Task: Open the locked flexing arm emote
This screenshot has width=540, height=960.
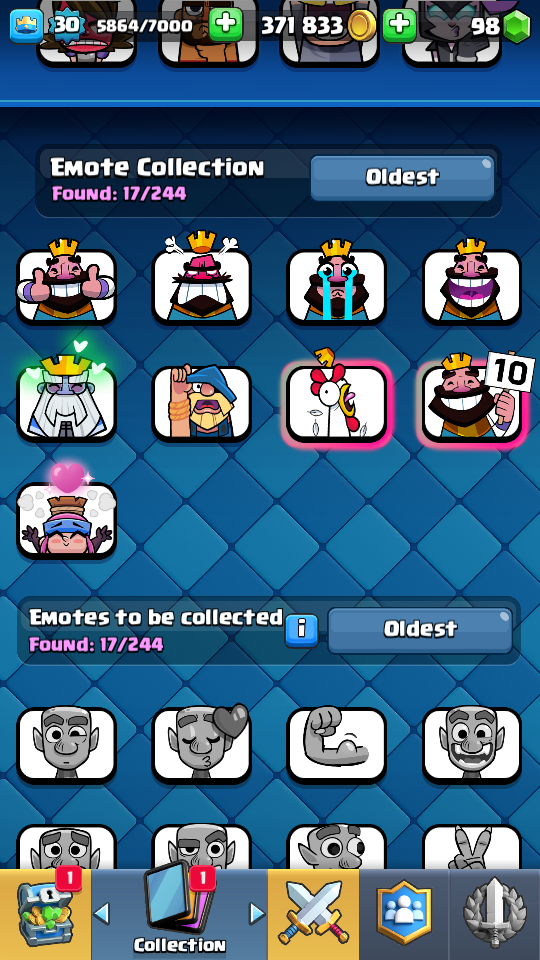Action: coord(337,744)
